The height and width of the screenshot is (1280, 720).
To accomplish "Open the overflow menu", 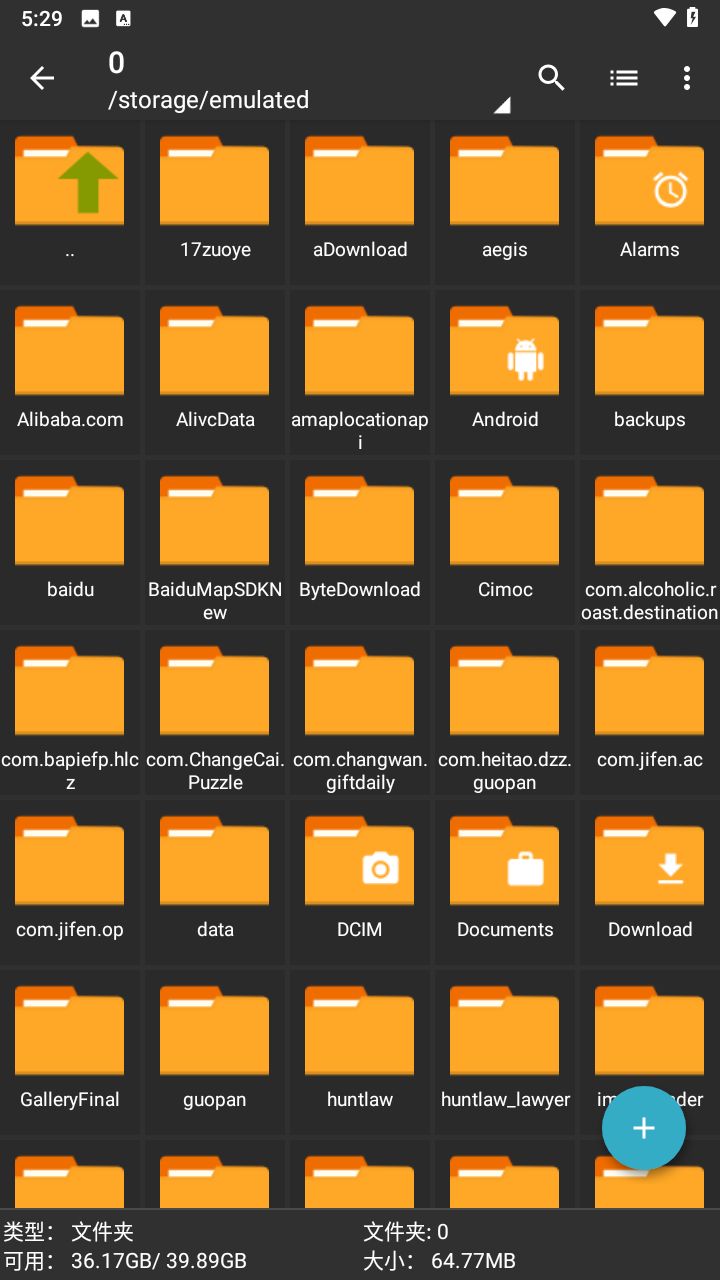I will pyautogui.click(x=686, y=78).
